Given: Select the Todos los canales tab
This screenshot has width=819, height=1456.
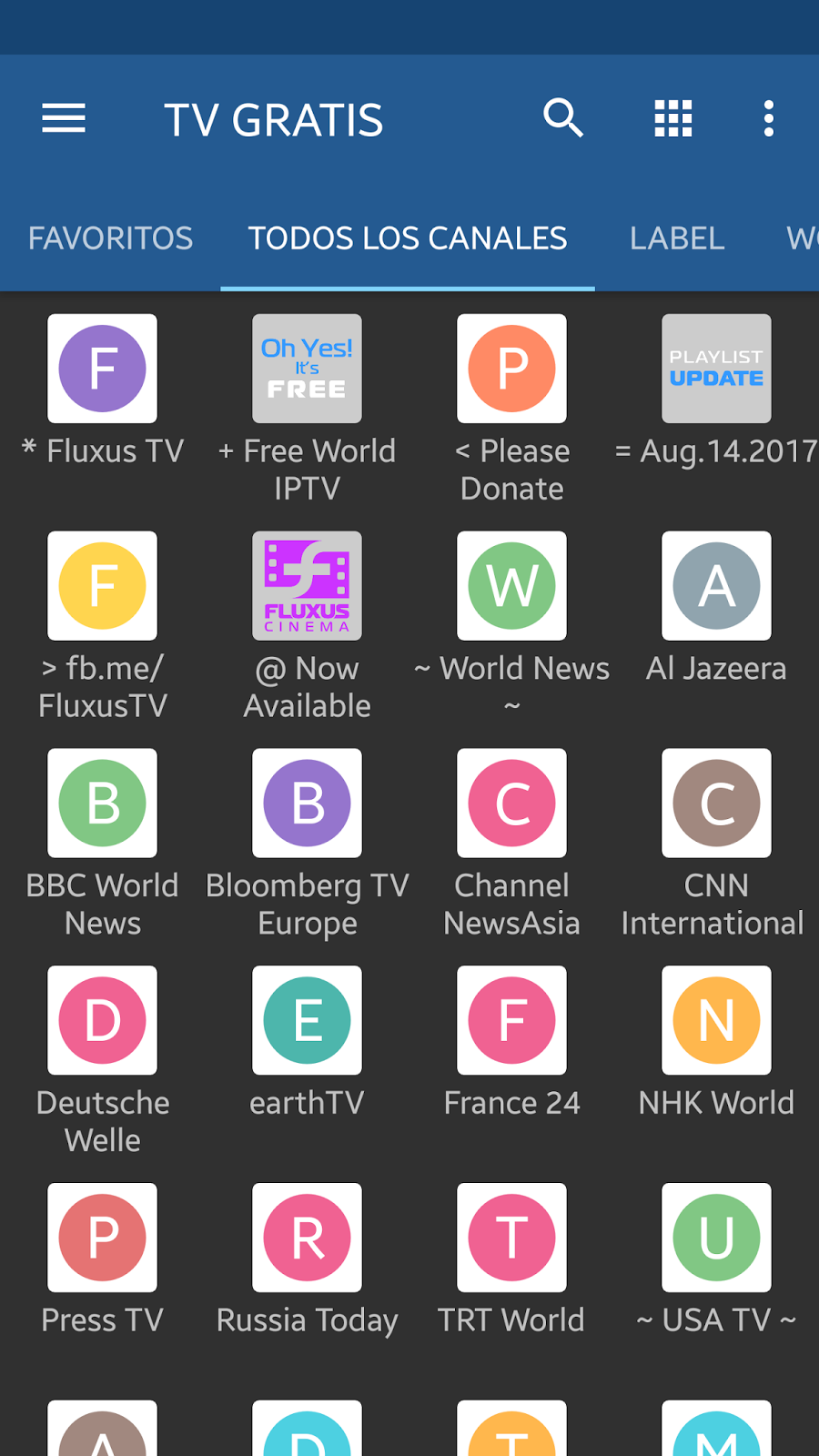Looking at the screenshot, I should point(408,238).
